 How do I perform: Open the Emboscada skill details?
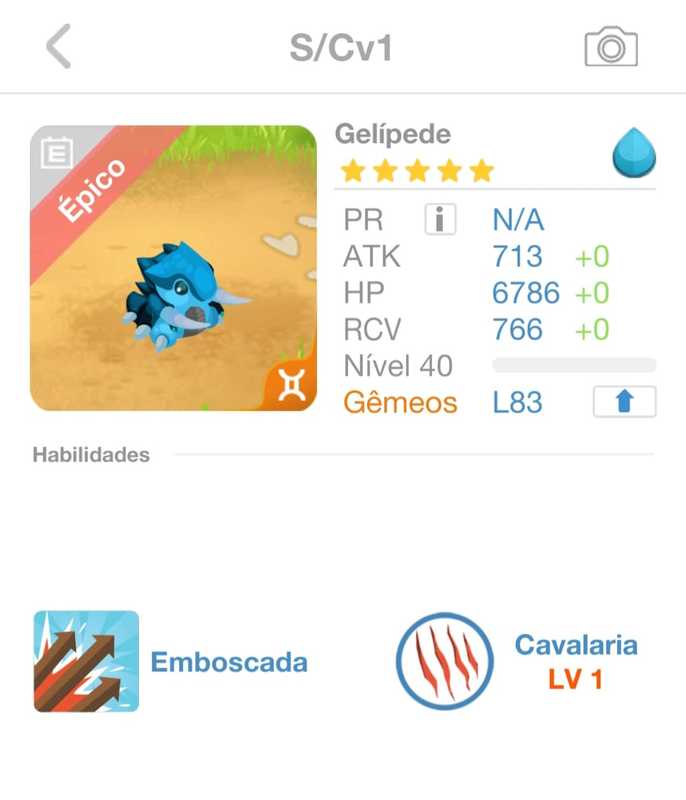click(x=87, y=661)
